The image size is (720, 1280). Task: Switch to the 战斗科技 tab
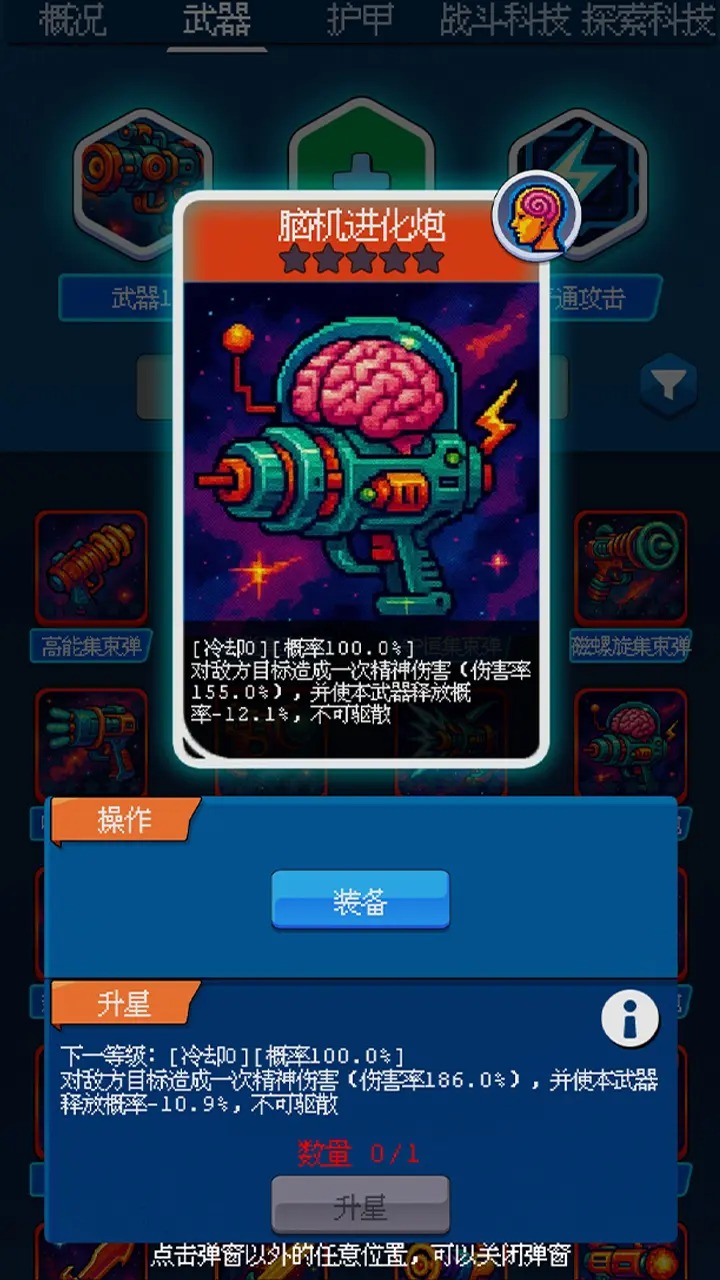pos(504,20)
